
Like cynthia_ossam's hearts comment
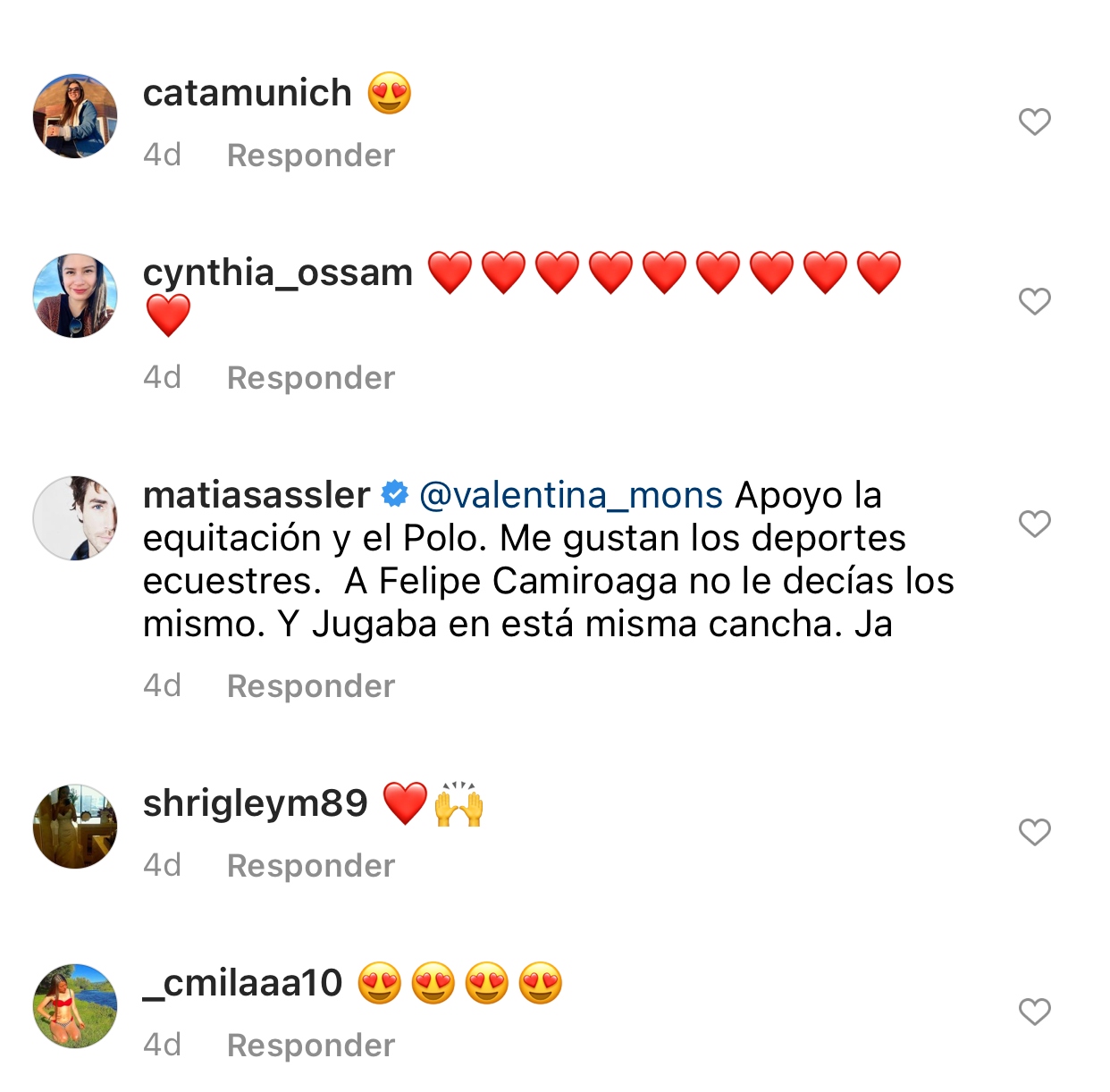click(1034, 301)
